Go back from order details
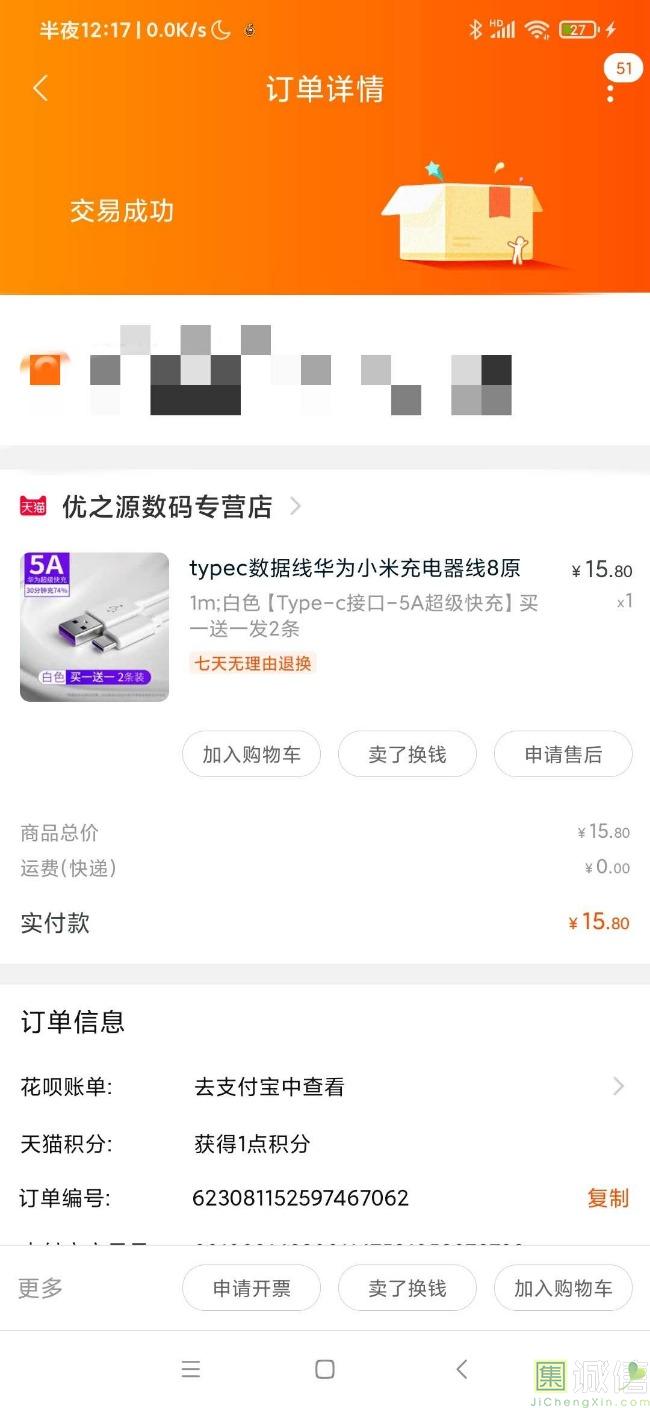Screen dimensions: 650x1408 click(x=40, y=89)
